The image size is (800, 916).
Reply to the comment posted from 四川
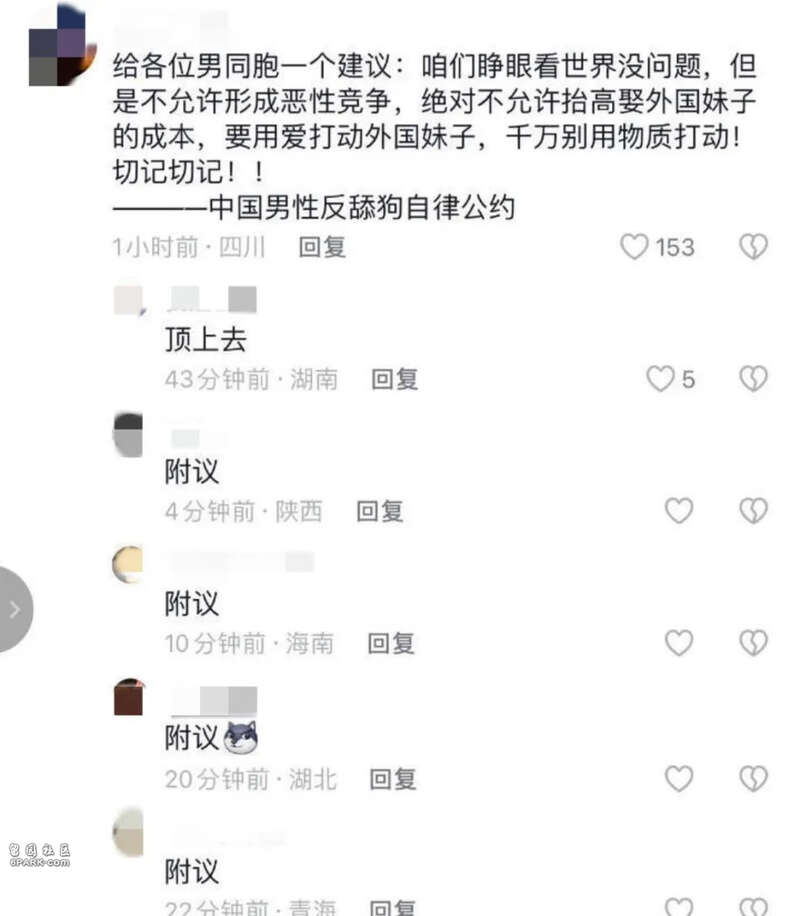coord(322,247)
